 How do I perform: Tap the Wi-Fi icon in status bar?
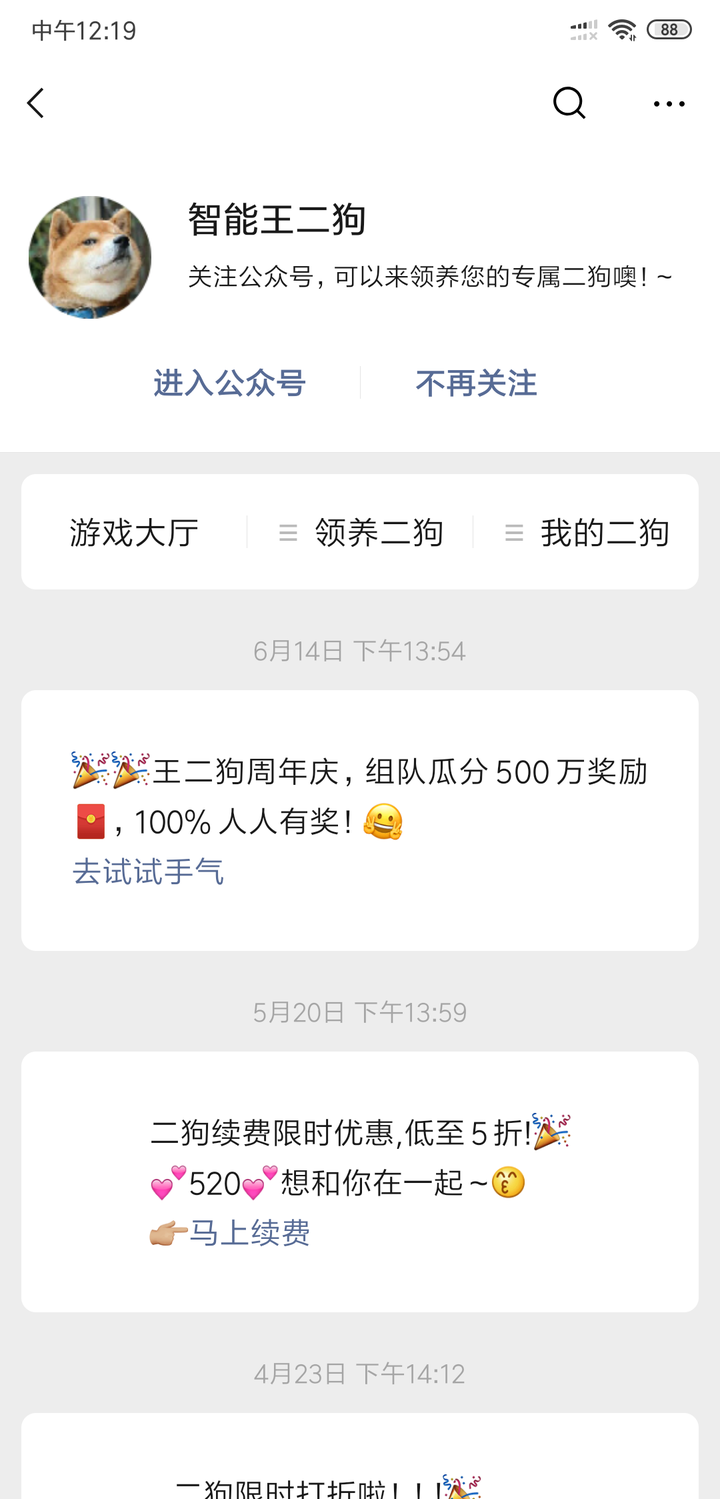(624, 29)
